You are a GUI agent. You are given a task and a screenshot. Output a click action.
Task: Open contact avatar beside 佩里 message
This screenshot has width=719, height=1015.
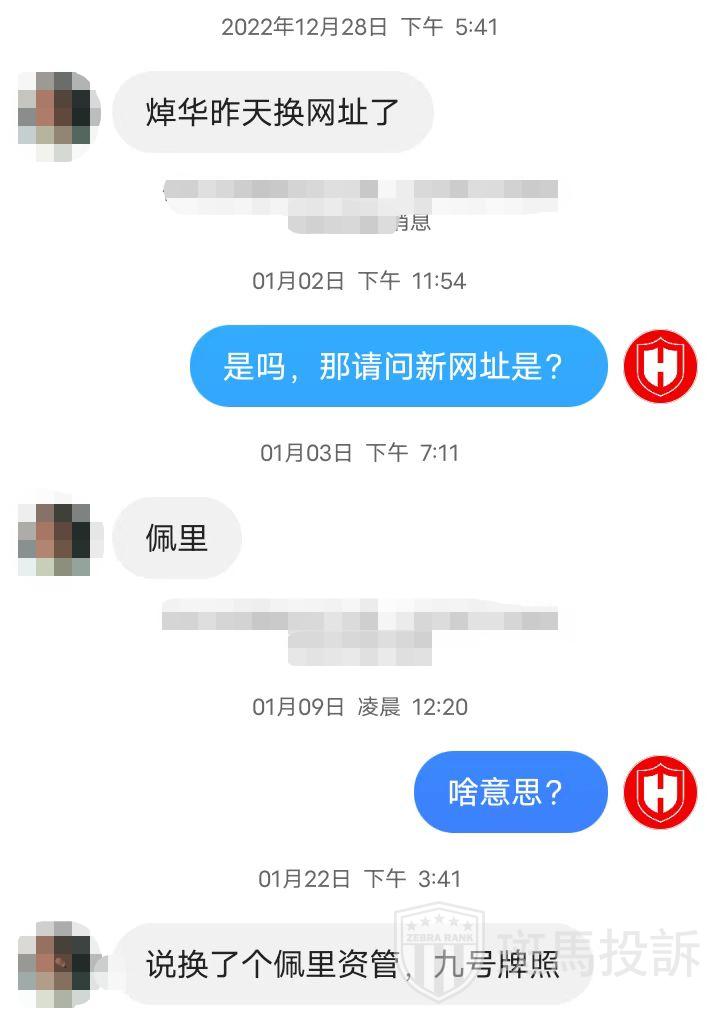[x=54, y=539]
